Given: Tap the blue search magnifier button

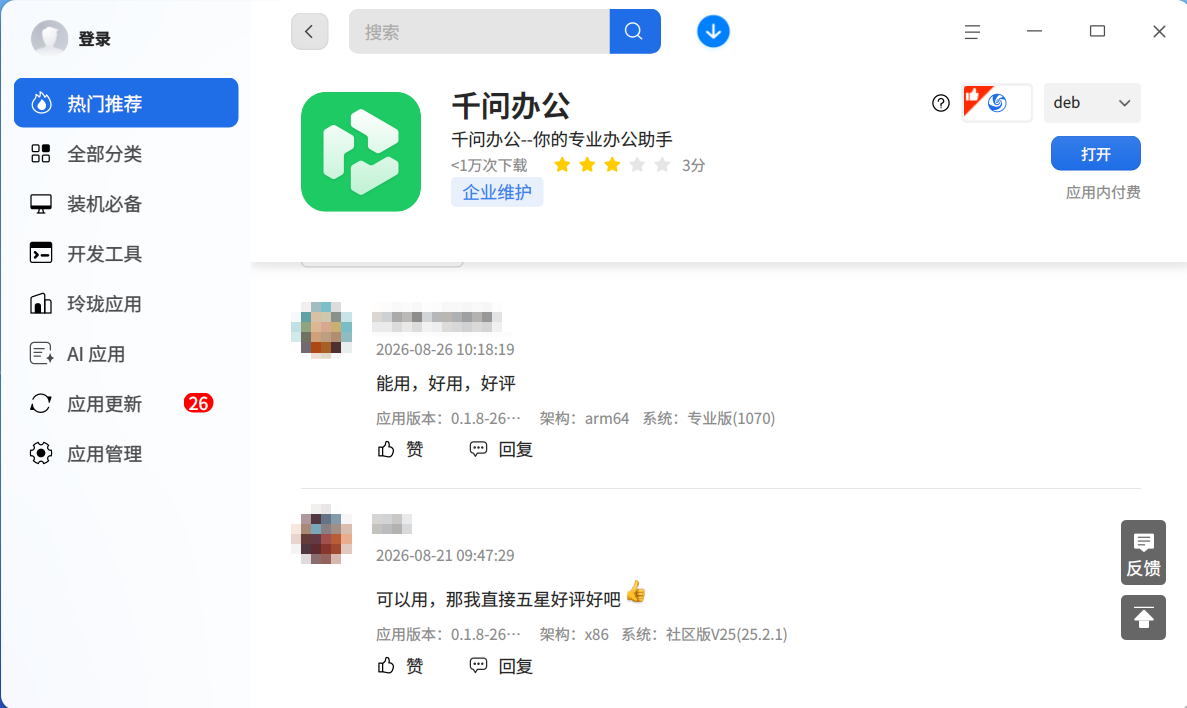Looking at the screenshot, I should pyautogui.click(x=634, y=32).
